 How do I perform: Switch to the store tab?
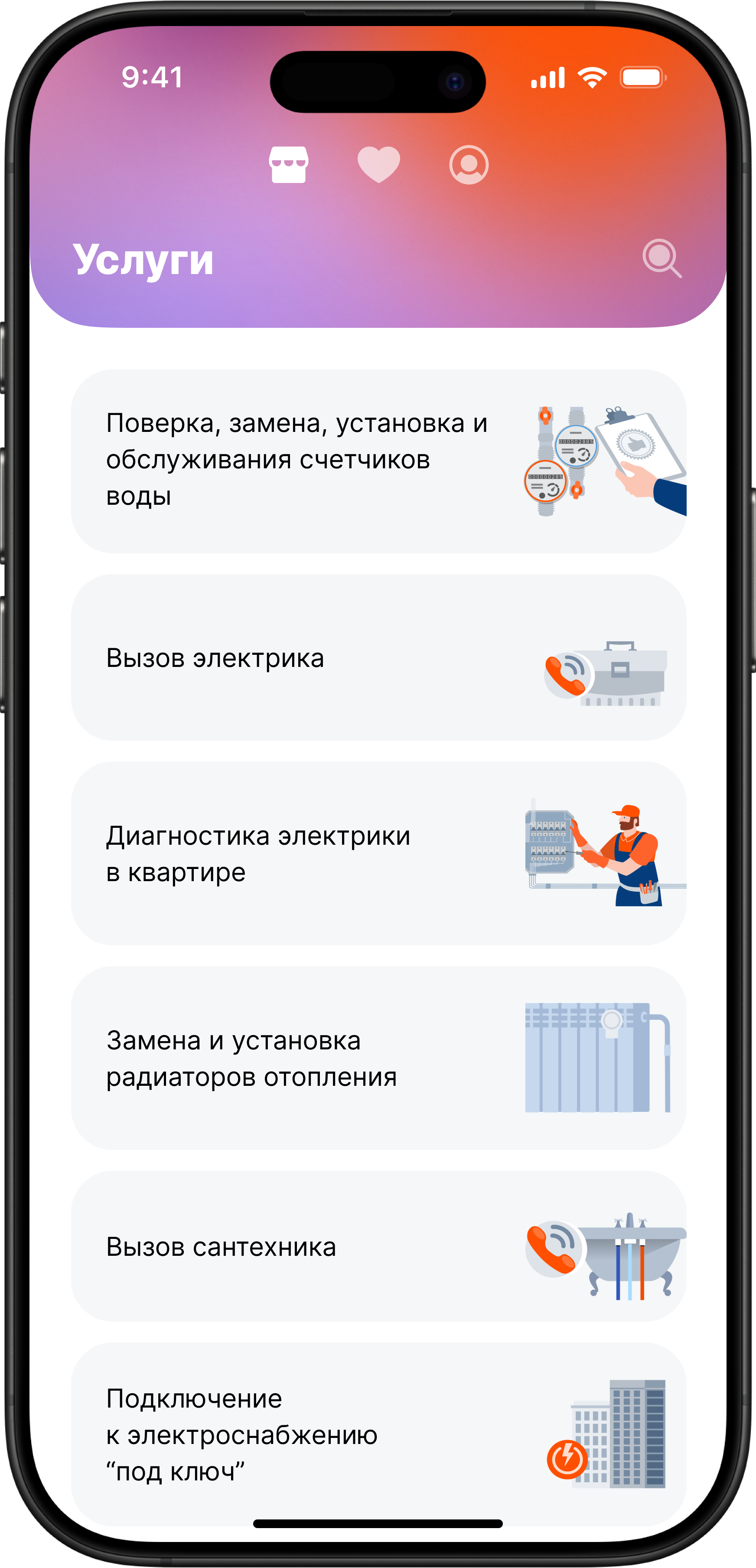(289, 164)
